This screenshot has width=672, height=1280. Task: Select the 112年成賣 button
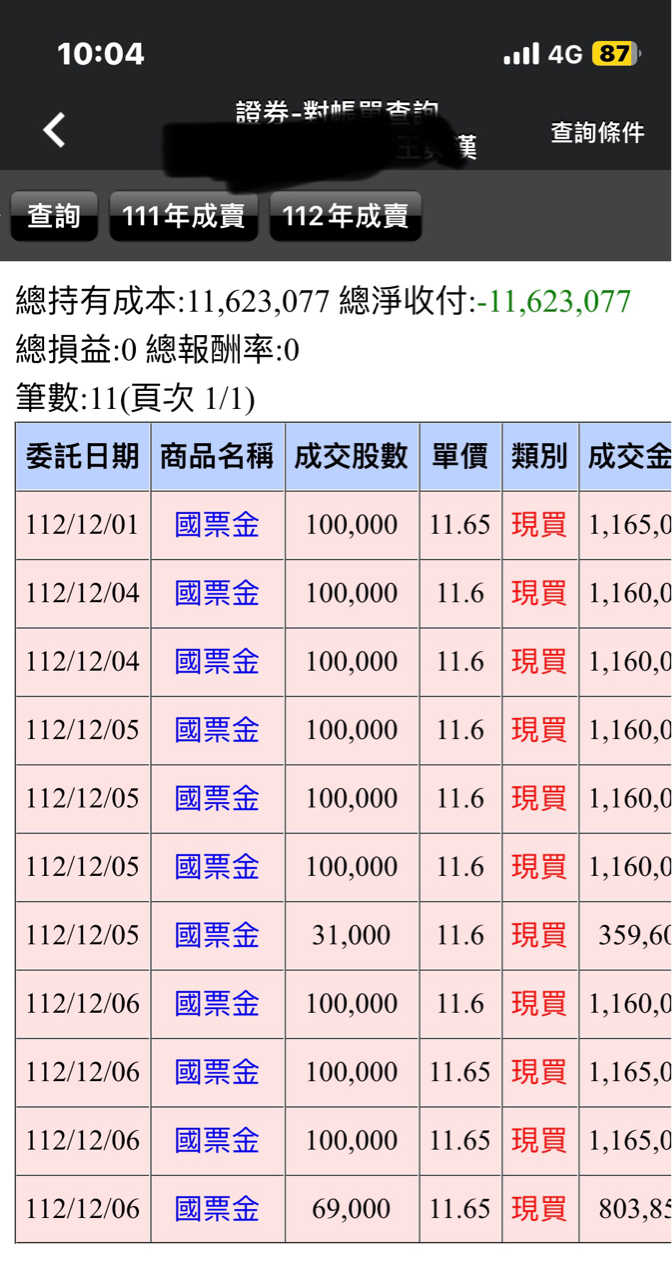(345, 216)
